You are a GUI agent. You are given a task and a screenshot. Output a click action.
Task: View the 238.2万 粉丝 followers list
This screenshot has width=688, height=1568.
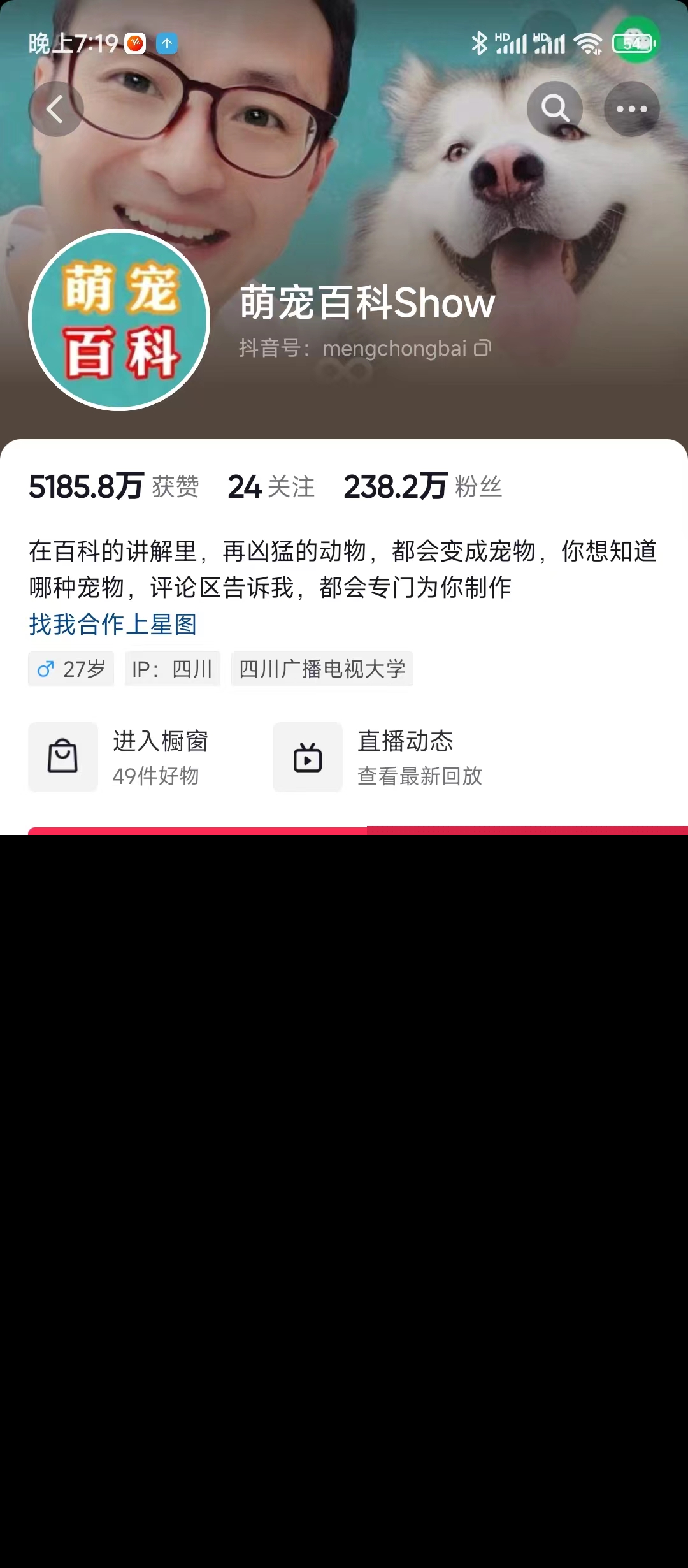[423, 487]
